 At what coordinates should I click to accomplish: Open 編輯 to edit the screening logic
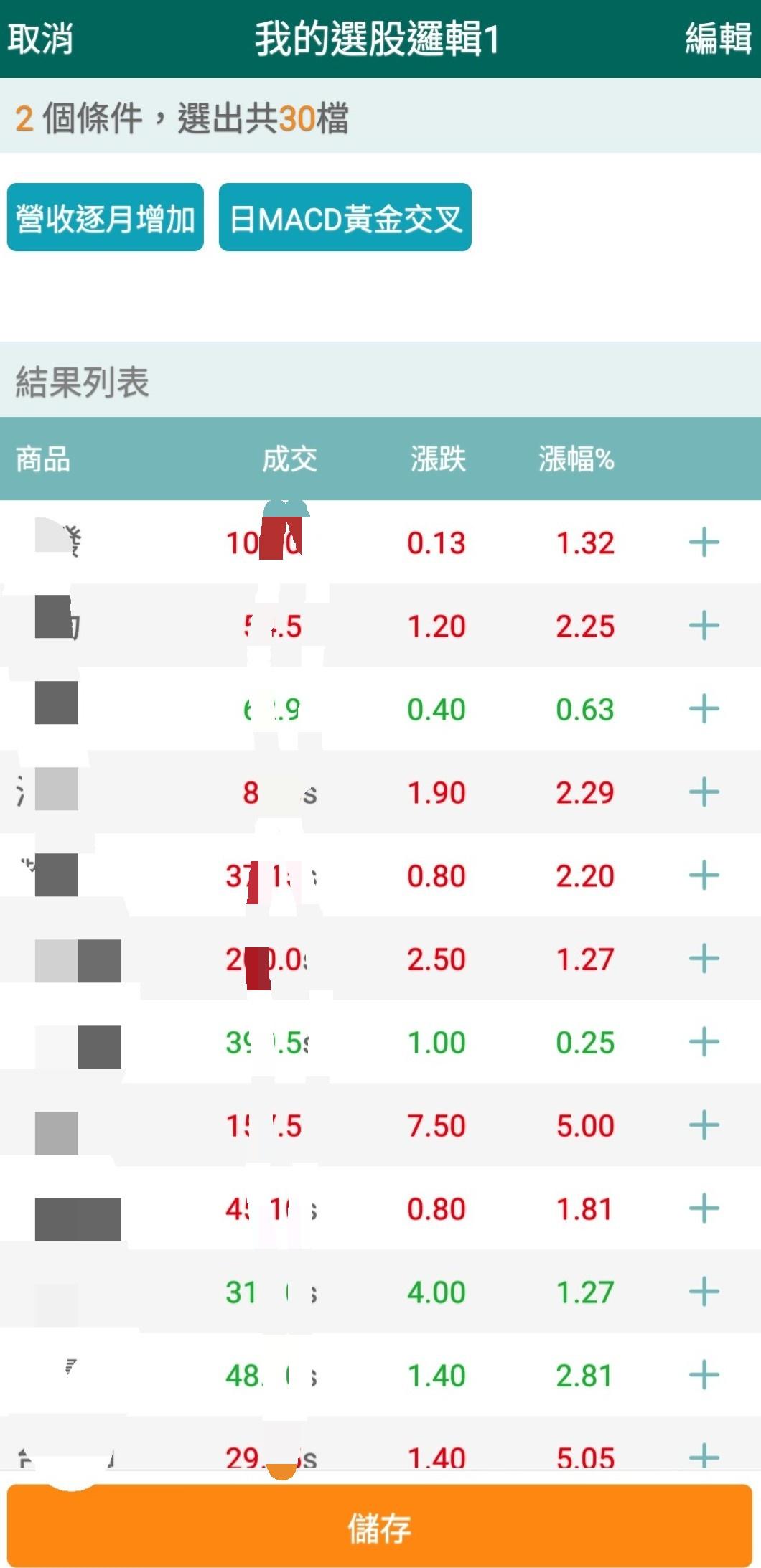(717, 39)
